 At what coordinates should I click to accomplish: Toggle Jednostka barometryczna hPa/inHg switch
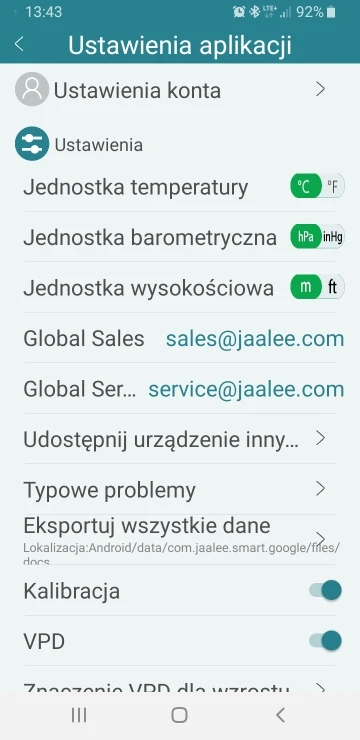317,237
